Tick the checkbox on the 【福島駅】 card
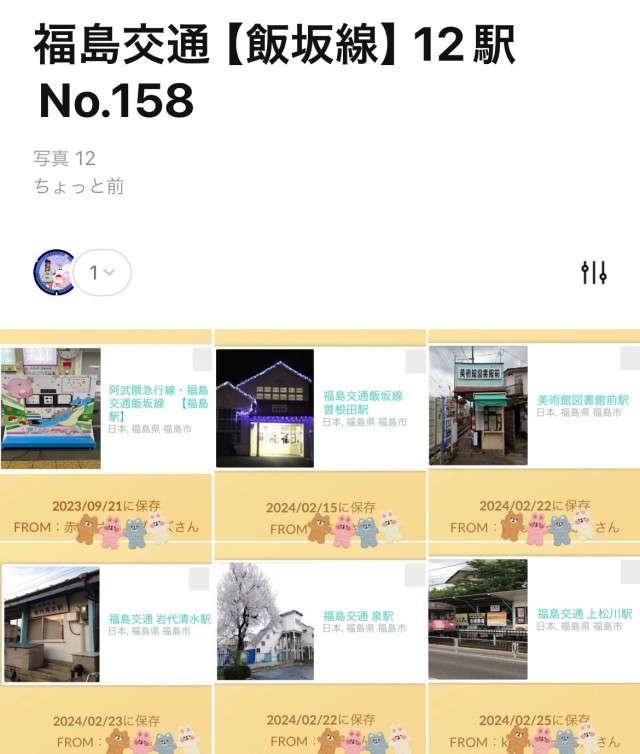640x754 pixels. [201, 360]
